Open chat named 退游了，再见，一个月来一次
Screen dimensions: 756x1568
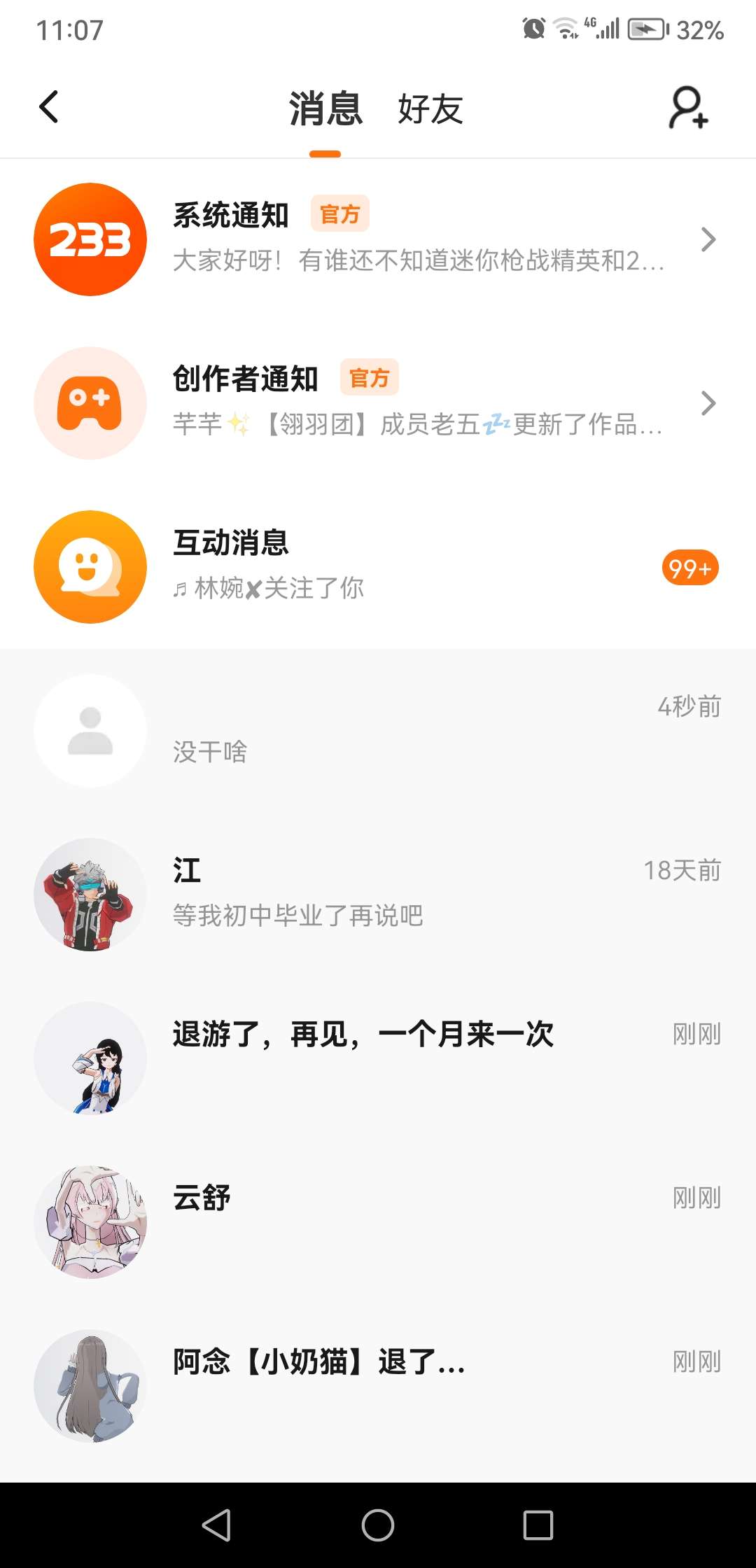point(378,1058)
